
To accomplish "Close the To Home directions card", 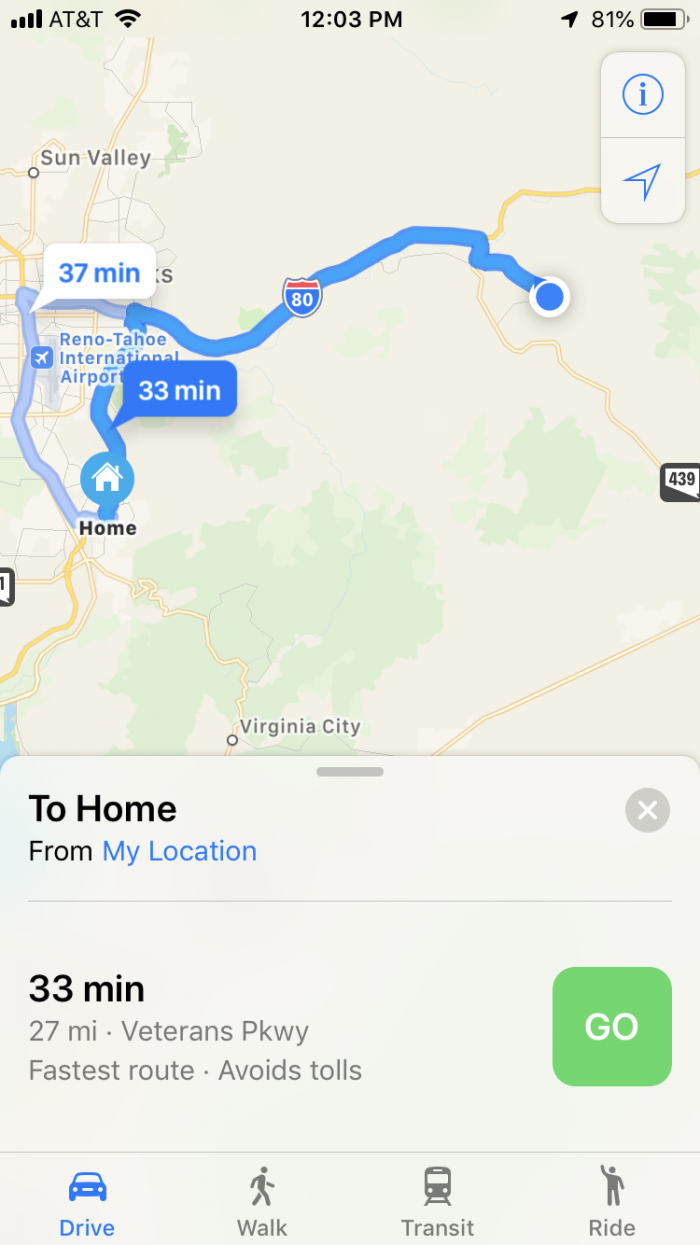I will [x=647, y=810].
